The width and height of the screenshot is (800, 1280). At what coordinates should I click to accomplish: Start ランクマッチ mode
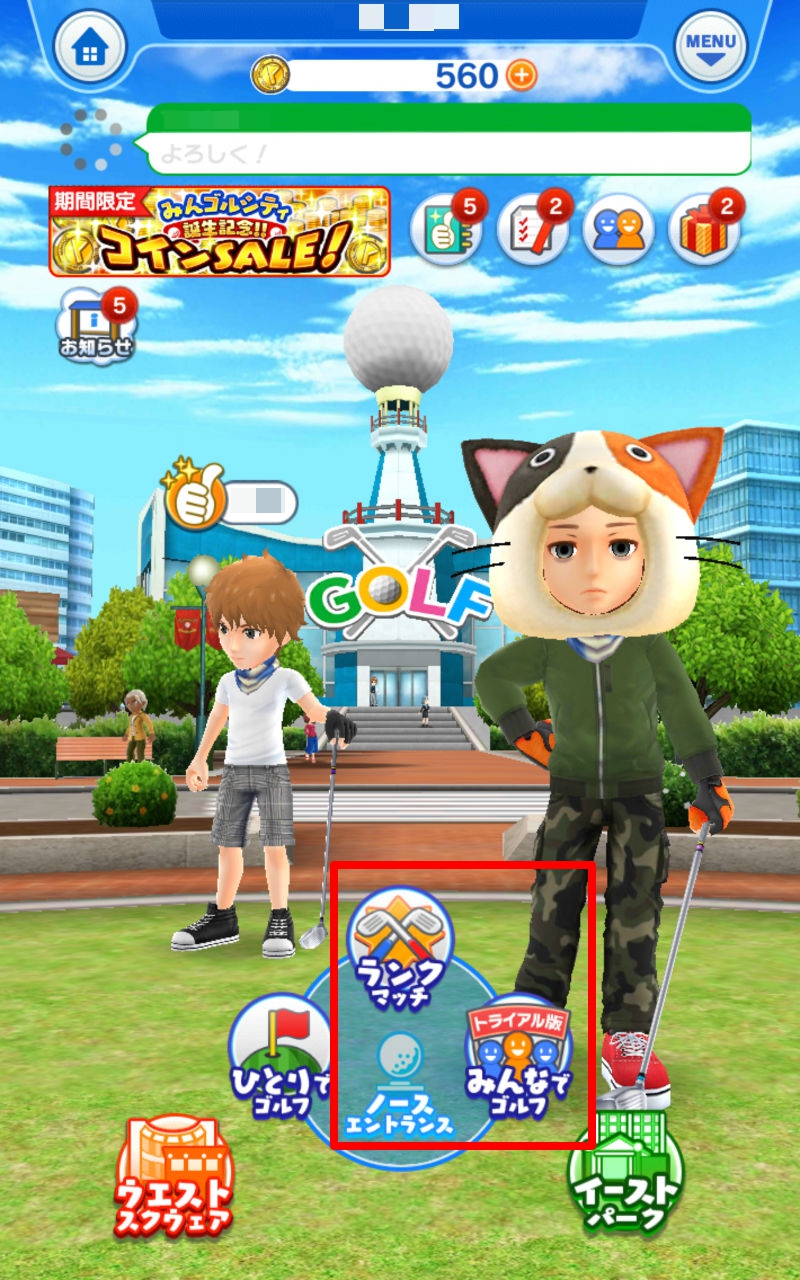pyautogui.click(x=400, y=948)
